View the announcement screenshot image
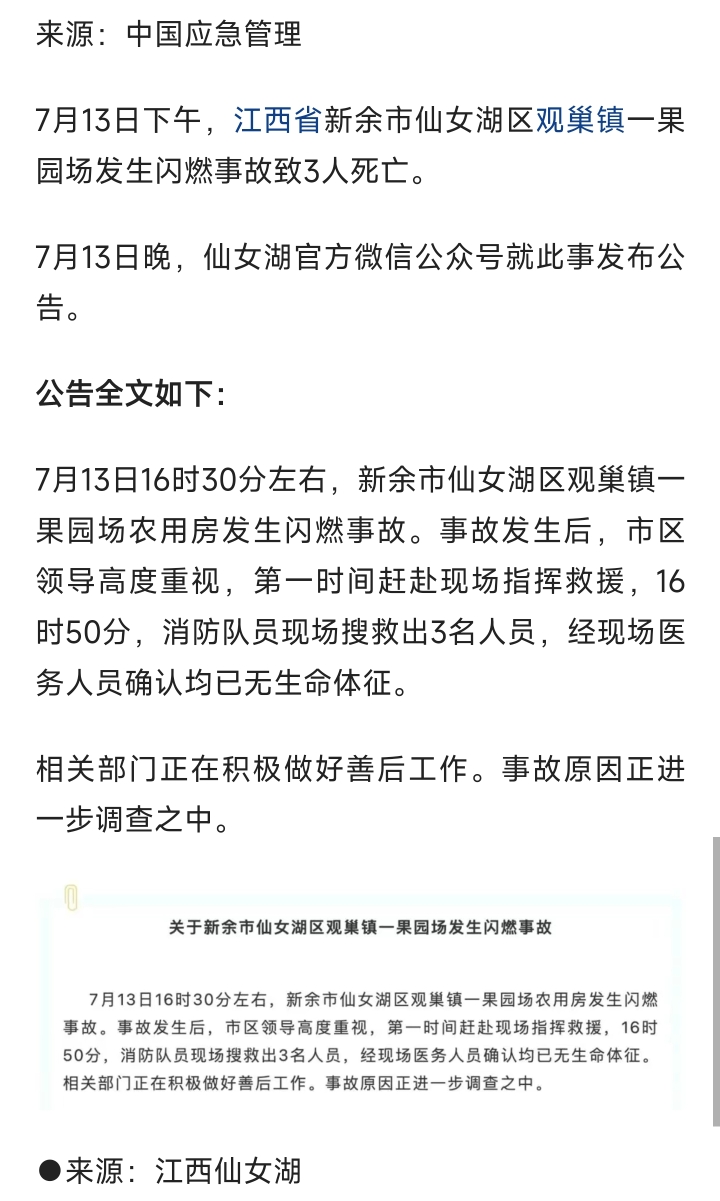 click(x=360, y=1000)
